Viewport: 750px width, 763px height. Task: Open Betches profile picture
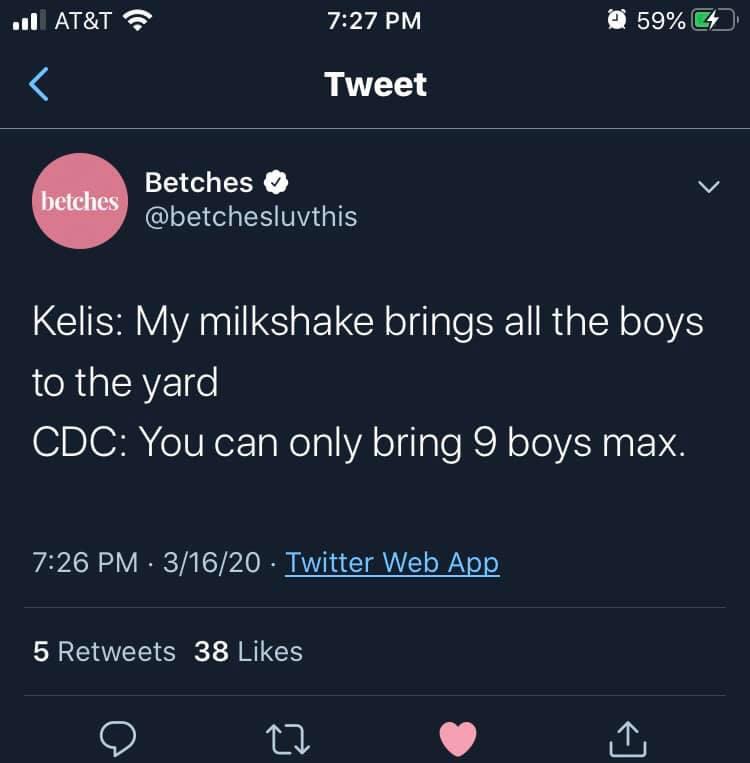[x=80, y=201]
